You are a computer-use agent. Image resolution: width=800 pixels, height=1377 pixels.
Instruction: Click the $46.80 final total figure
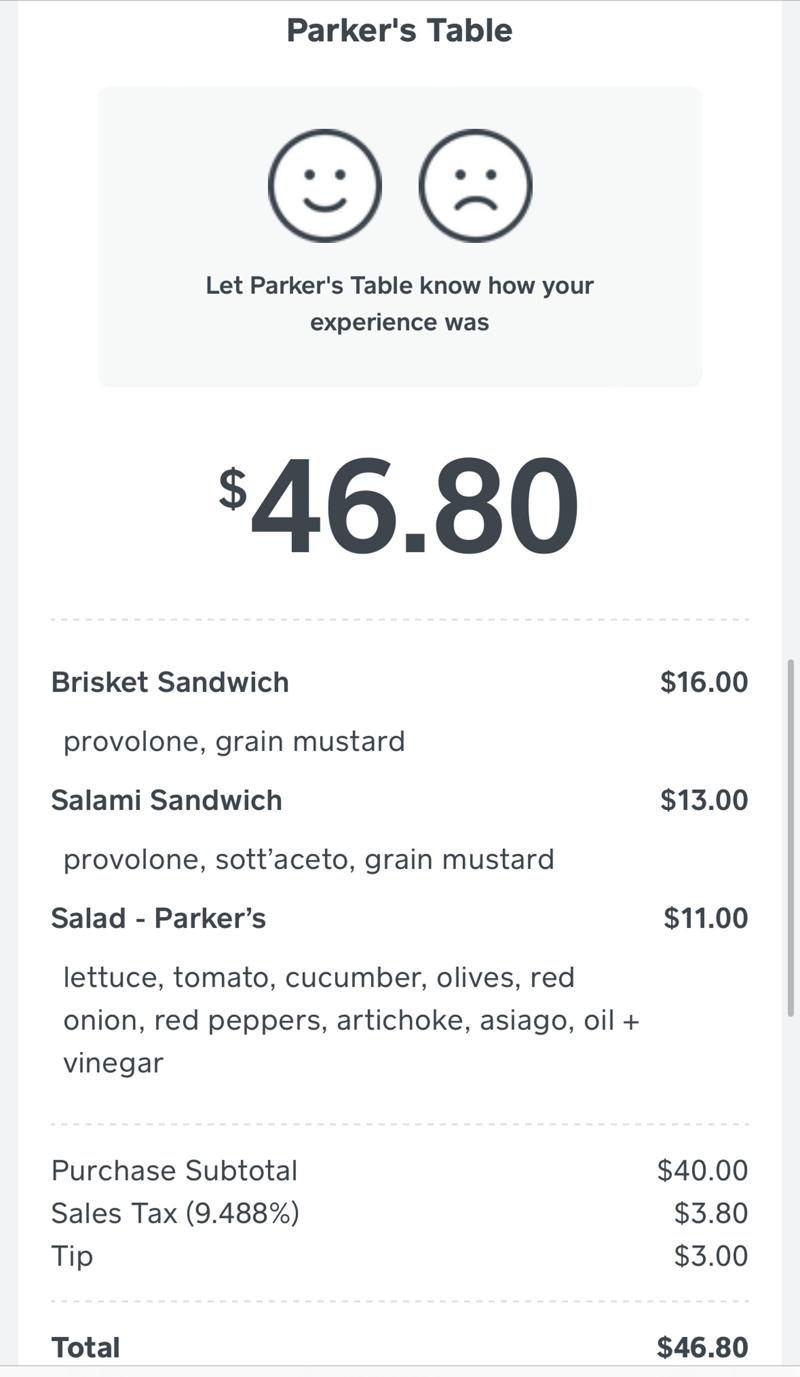click(x=700, y=1347)
